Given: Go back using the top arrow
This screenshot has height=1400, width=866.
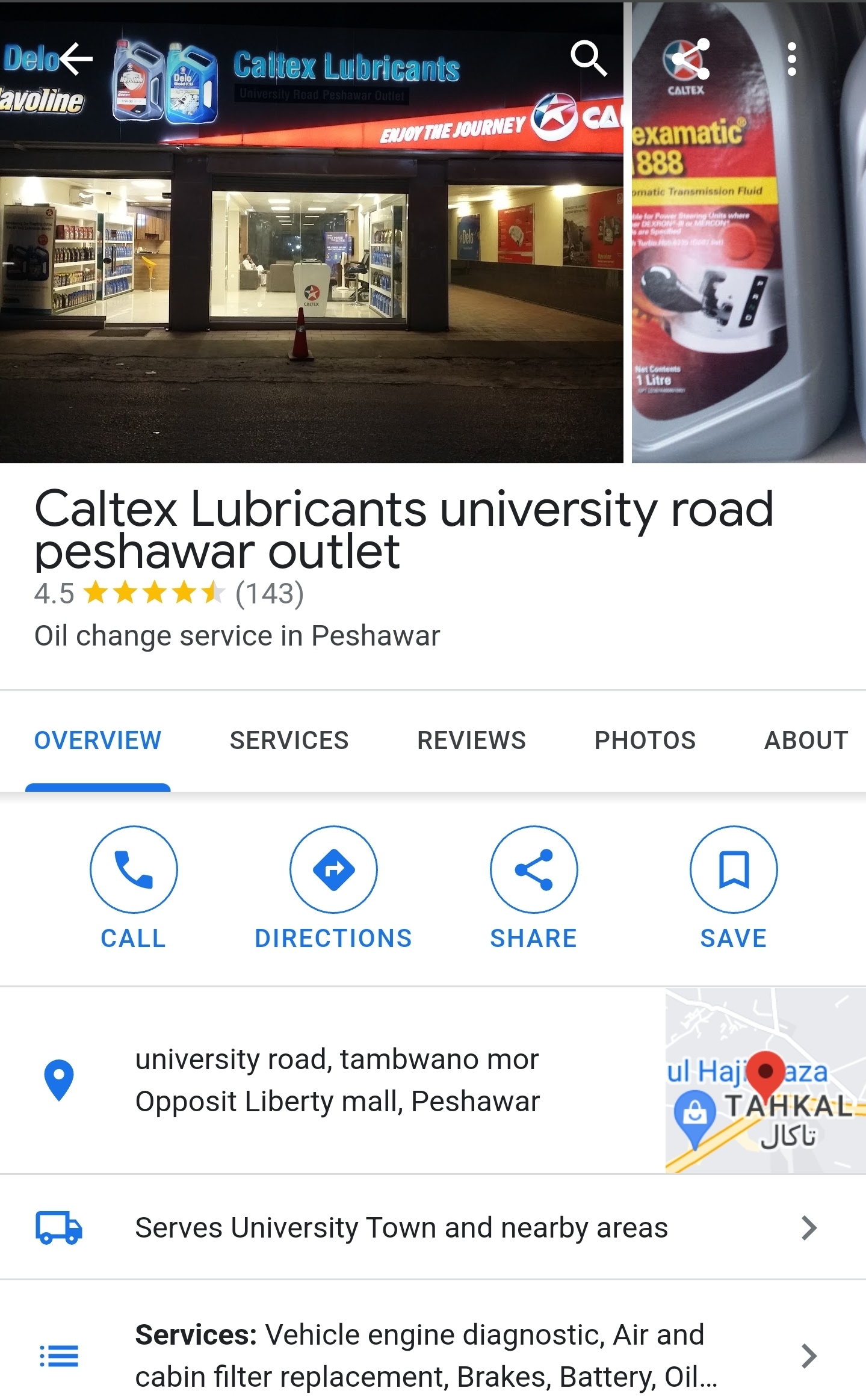Looking at the screenshot, I should (x=76, y=59).
